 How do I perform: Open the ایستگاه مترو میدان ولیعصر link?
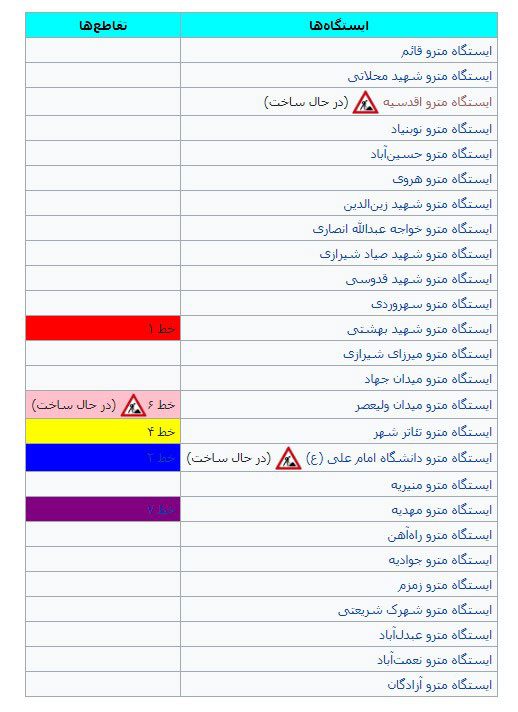coord(424,405)
